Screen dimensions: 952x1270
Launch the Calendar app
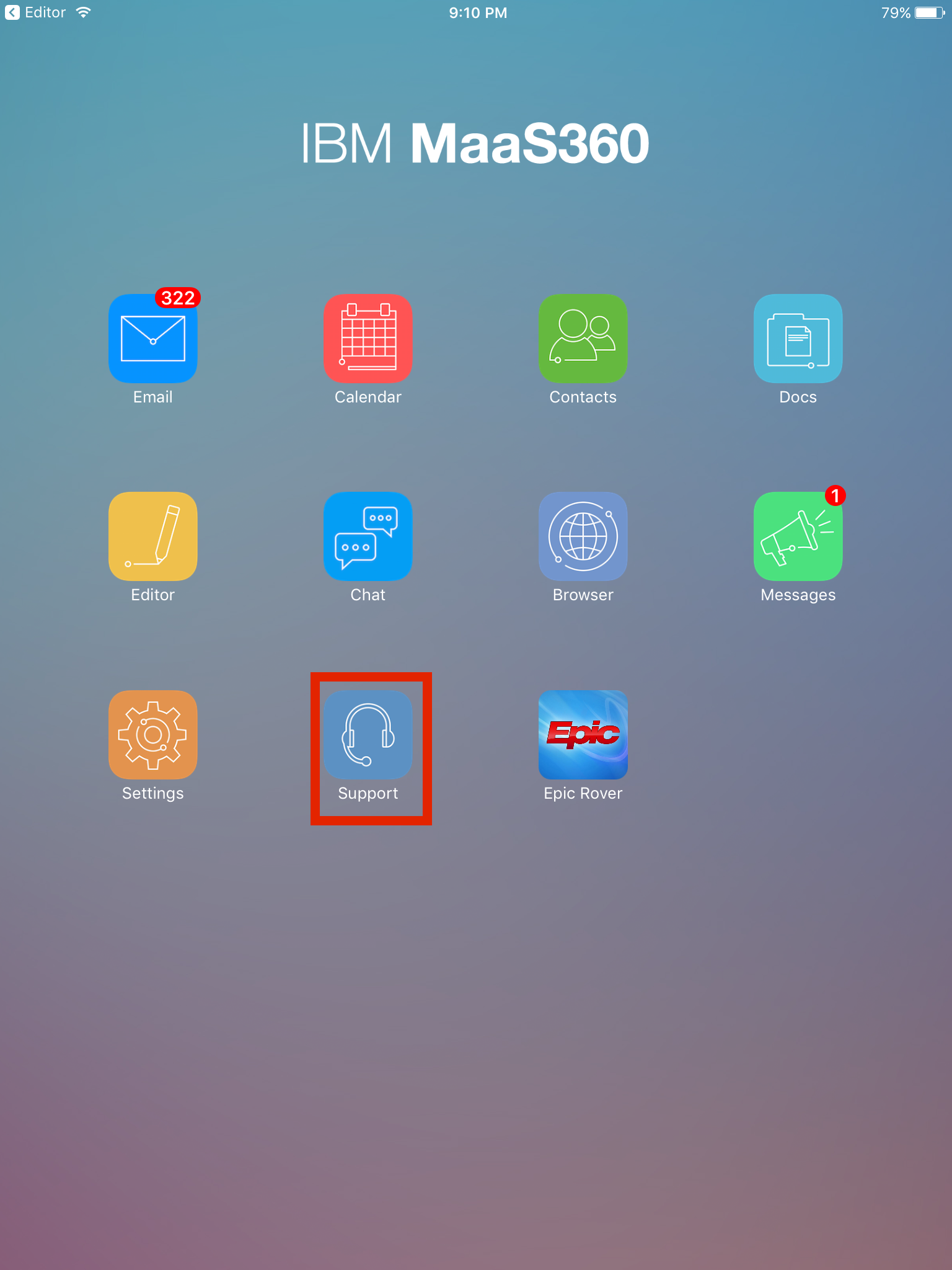coord(368,339)
